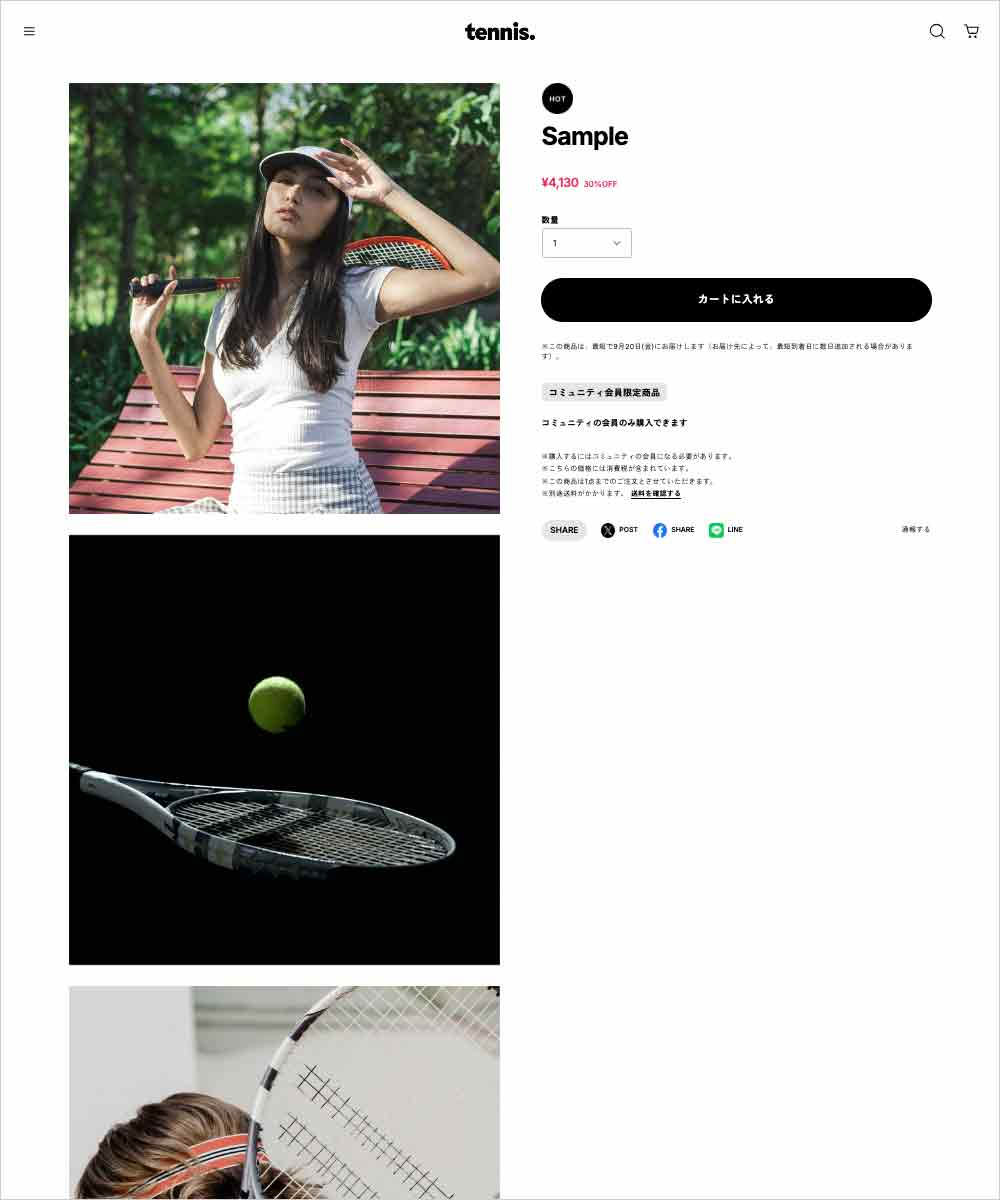
Task: Share the product via LINE
Action: (726, 530)
